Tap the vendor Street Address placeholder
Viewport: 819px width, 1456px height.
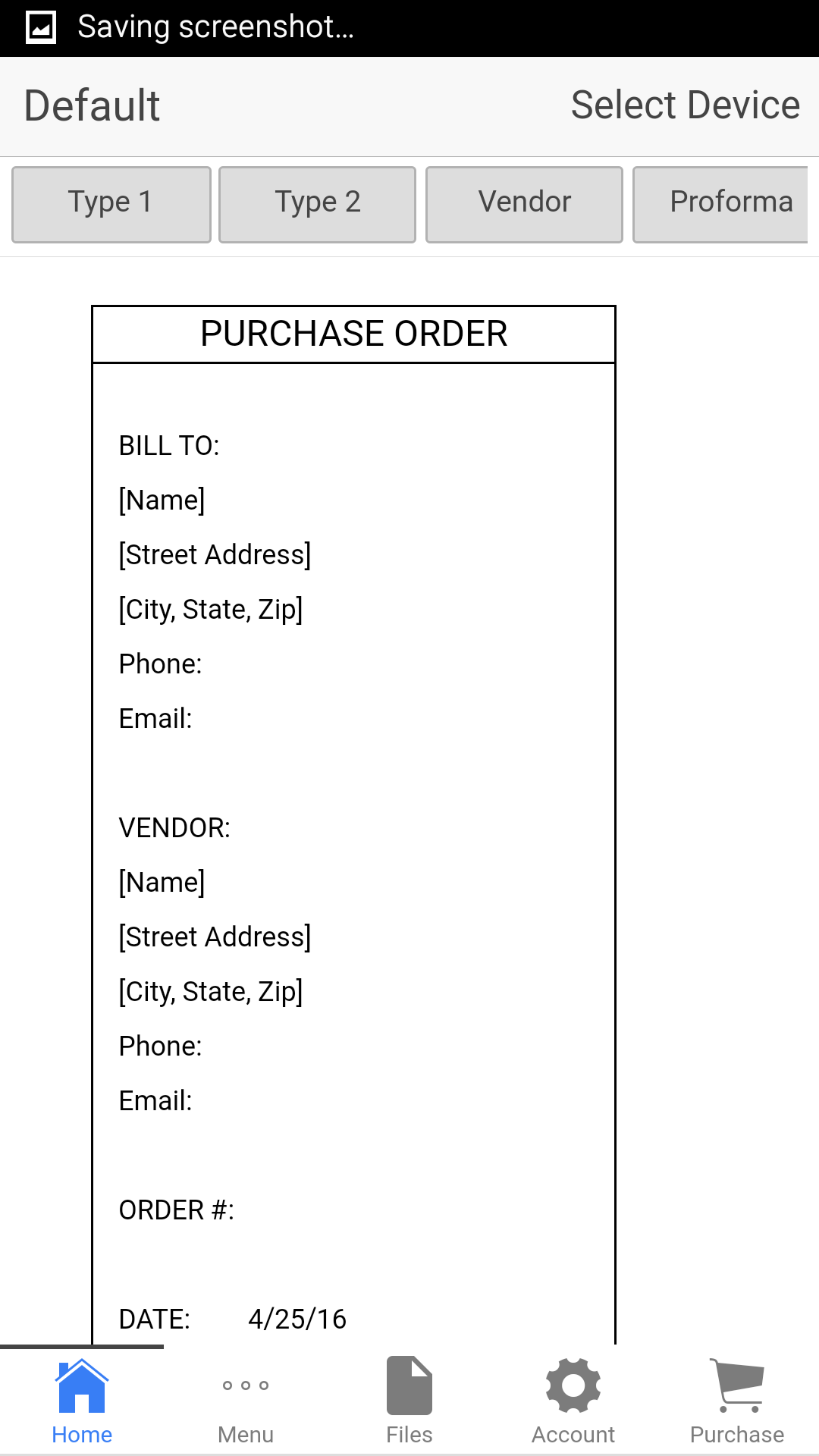point(215,937)
